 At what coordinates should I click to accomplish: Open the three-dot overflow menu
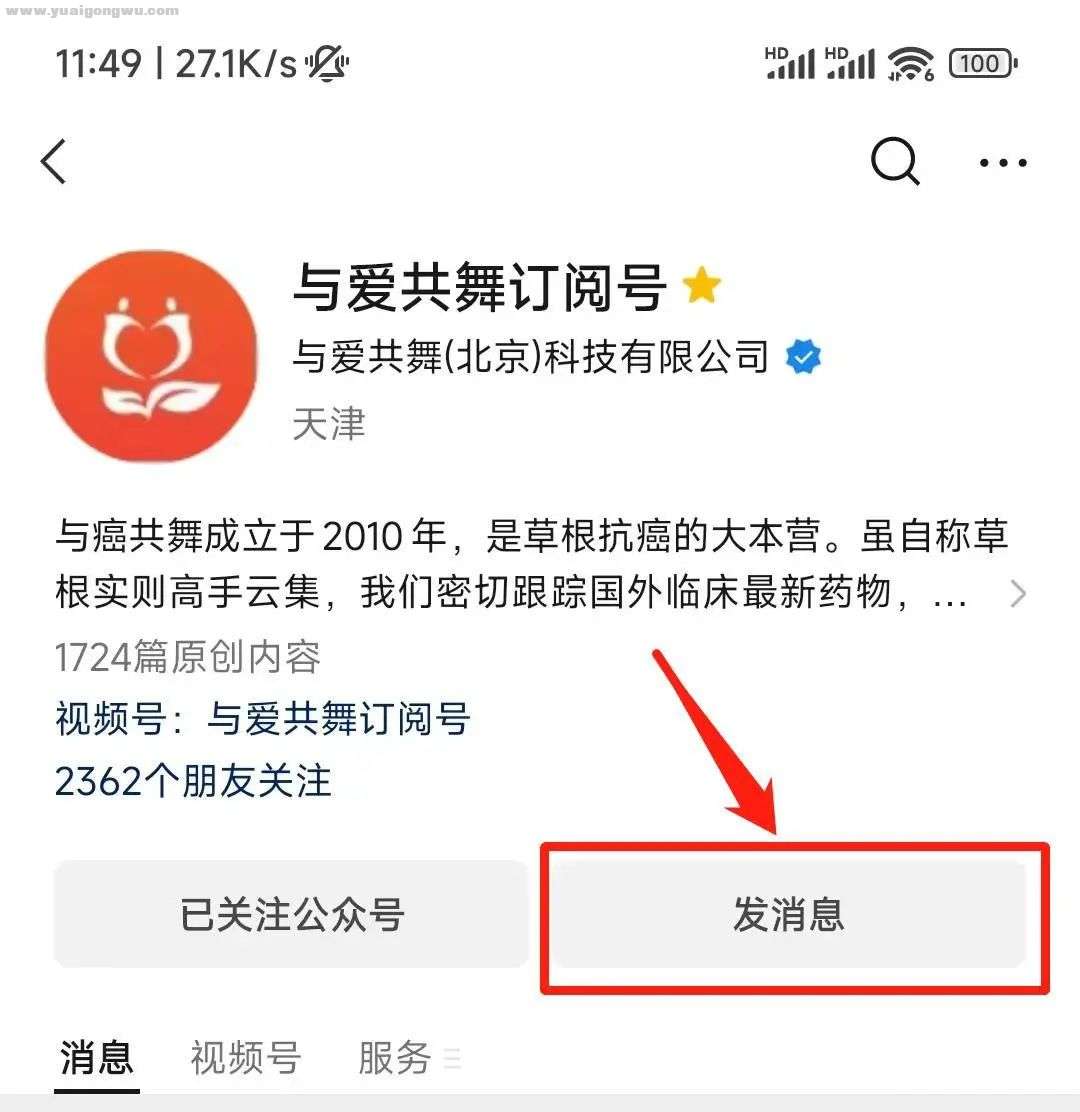1003,163
